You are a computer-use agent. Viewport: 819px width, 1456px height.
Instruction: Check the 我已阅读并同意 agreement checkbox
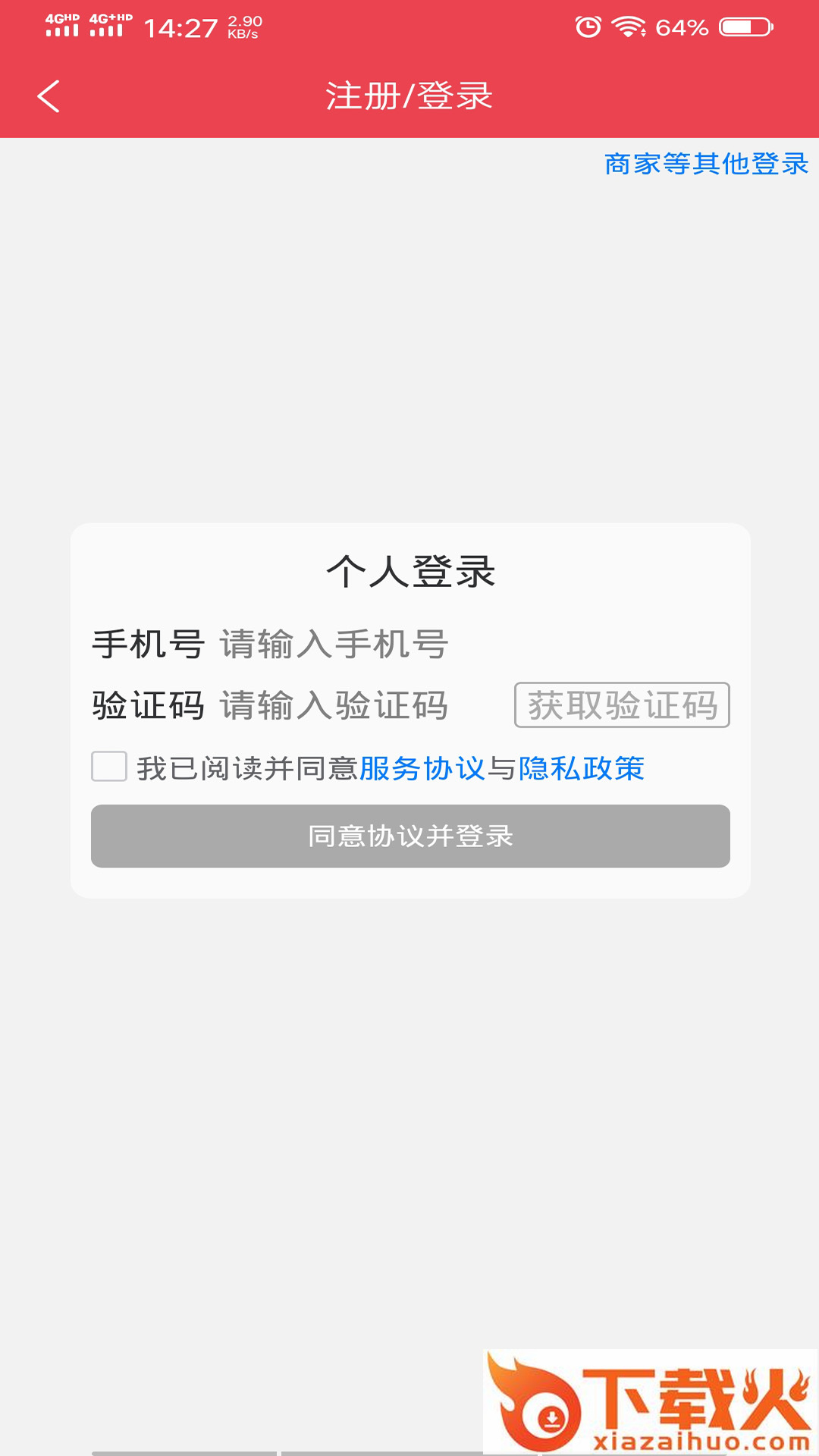click(109, 767)
